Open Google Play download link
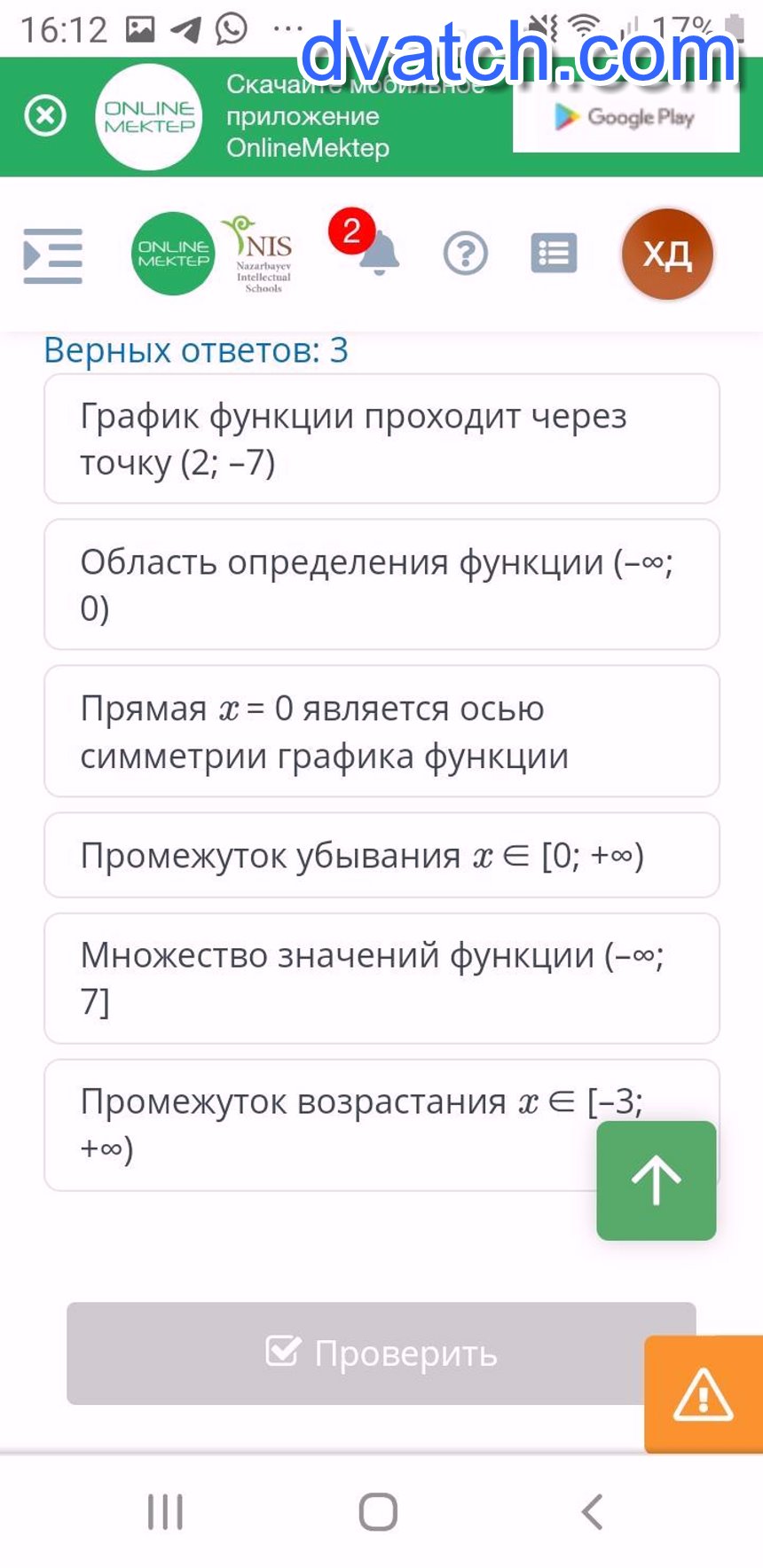The height and width of the screenshot is (1568, 763). point(625,117)
